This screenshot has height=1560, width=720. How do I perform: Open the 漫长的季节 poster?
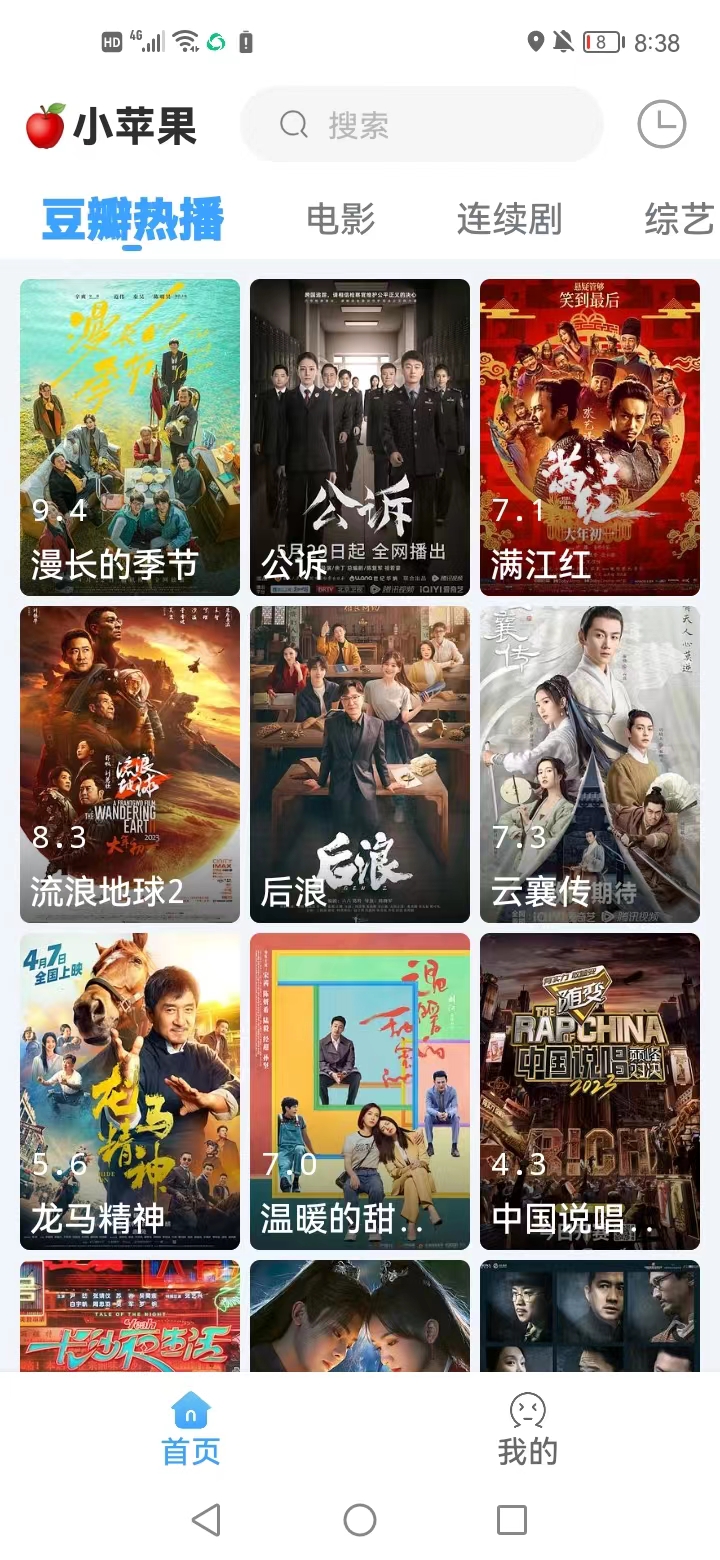tap(130, 437)
